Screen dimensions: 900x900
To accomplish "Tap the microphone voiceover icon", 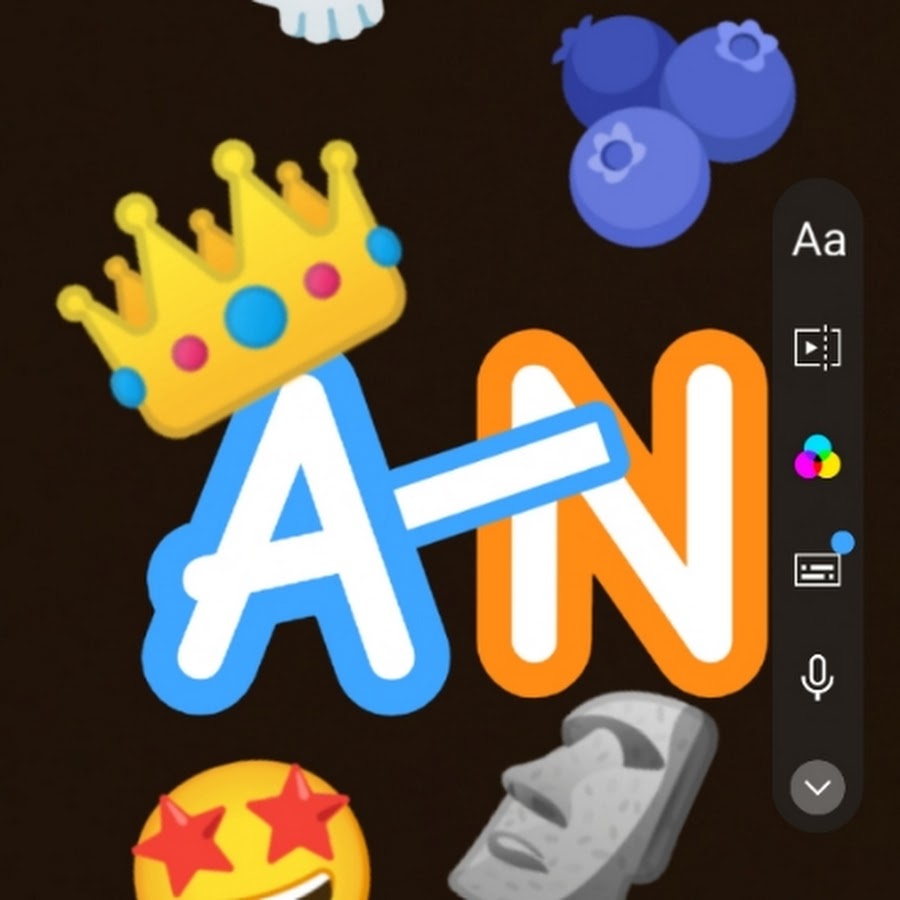I will [x=818, y=679].
